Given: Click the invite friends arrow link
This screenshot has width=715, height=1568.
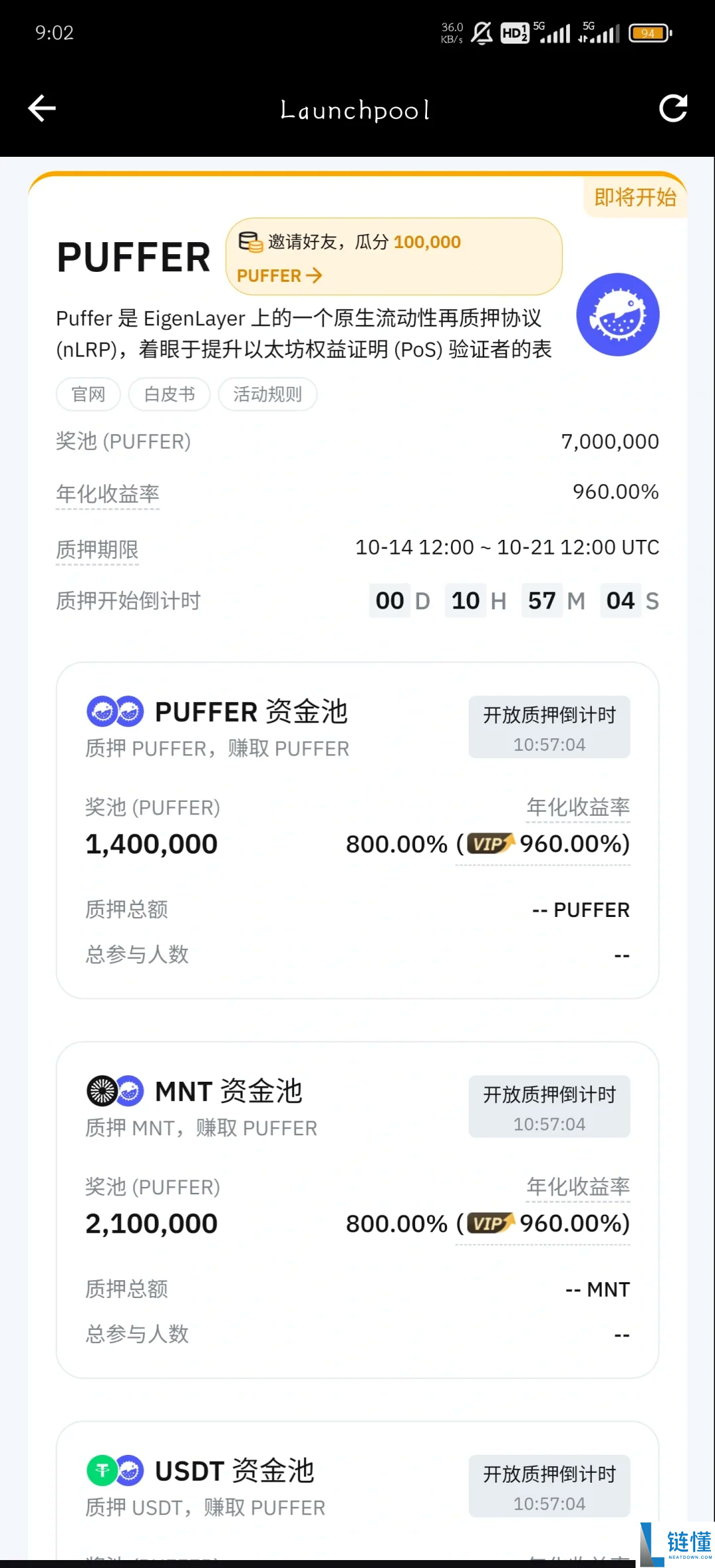Looking at the screenshot, I should click(316, 275).
